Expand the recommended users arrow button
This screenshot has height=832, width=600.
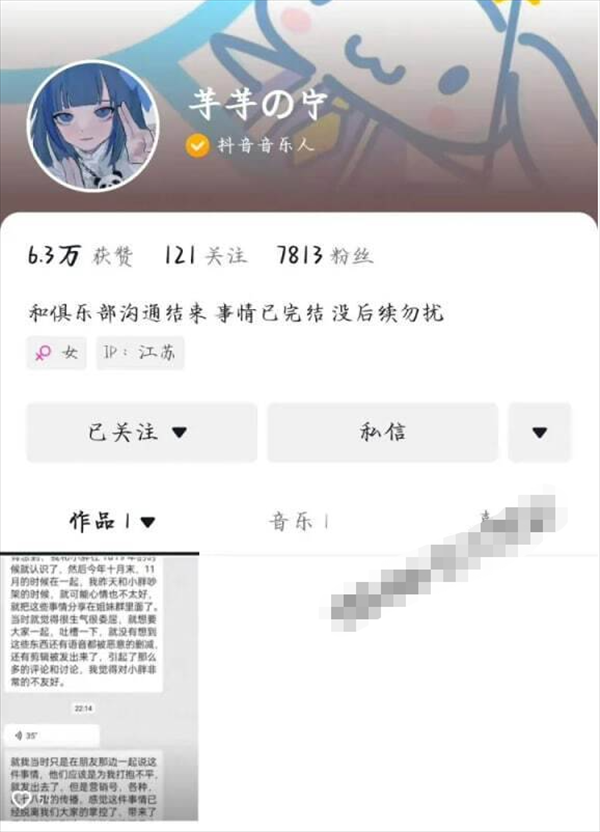[540, 433]
